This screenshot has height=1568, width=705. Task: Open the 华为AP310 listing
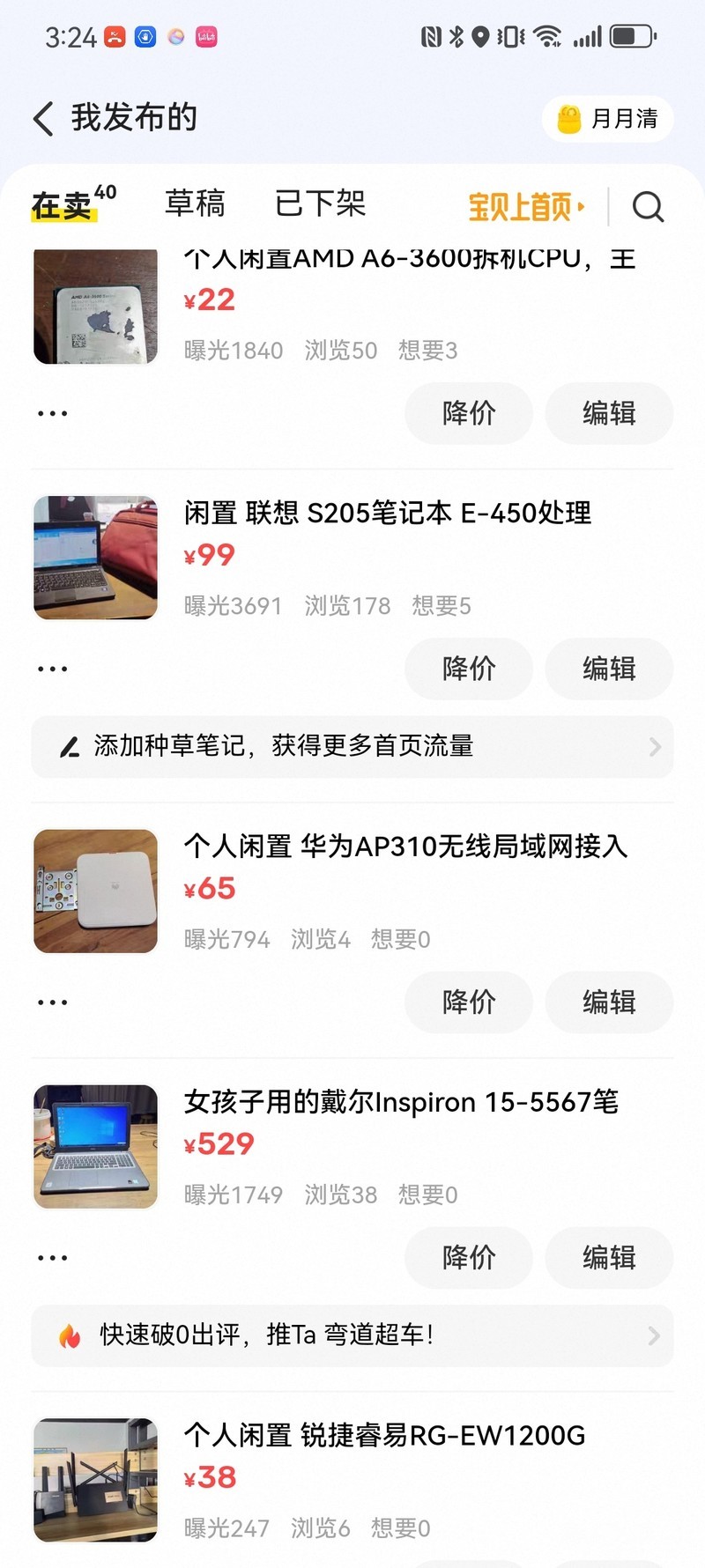tap(404, 847)
